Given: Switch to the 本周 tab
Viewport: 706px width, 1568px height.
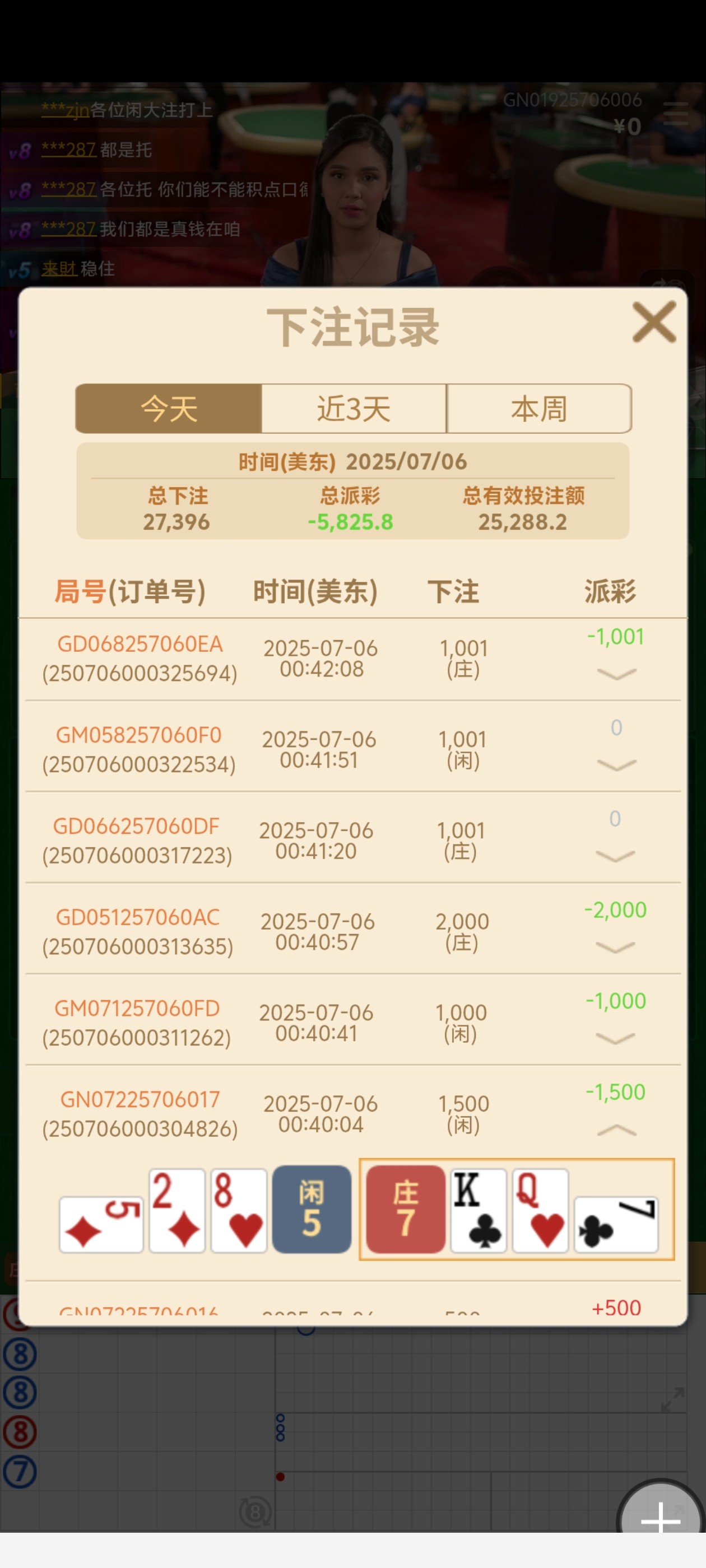Looking at the screenshot, I should pos(539,408).
